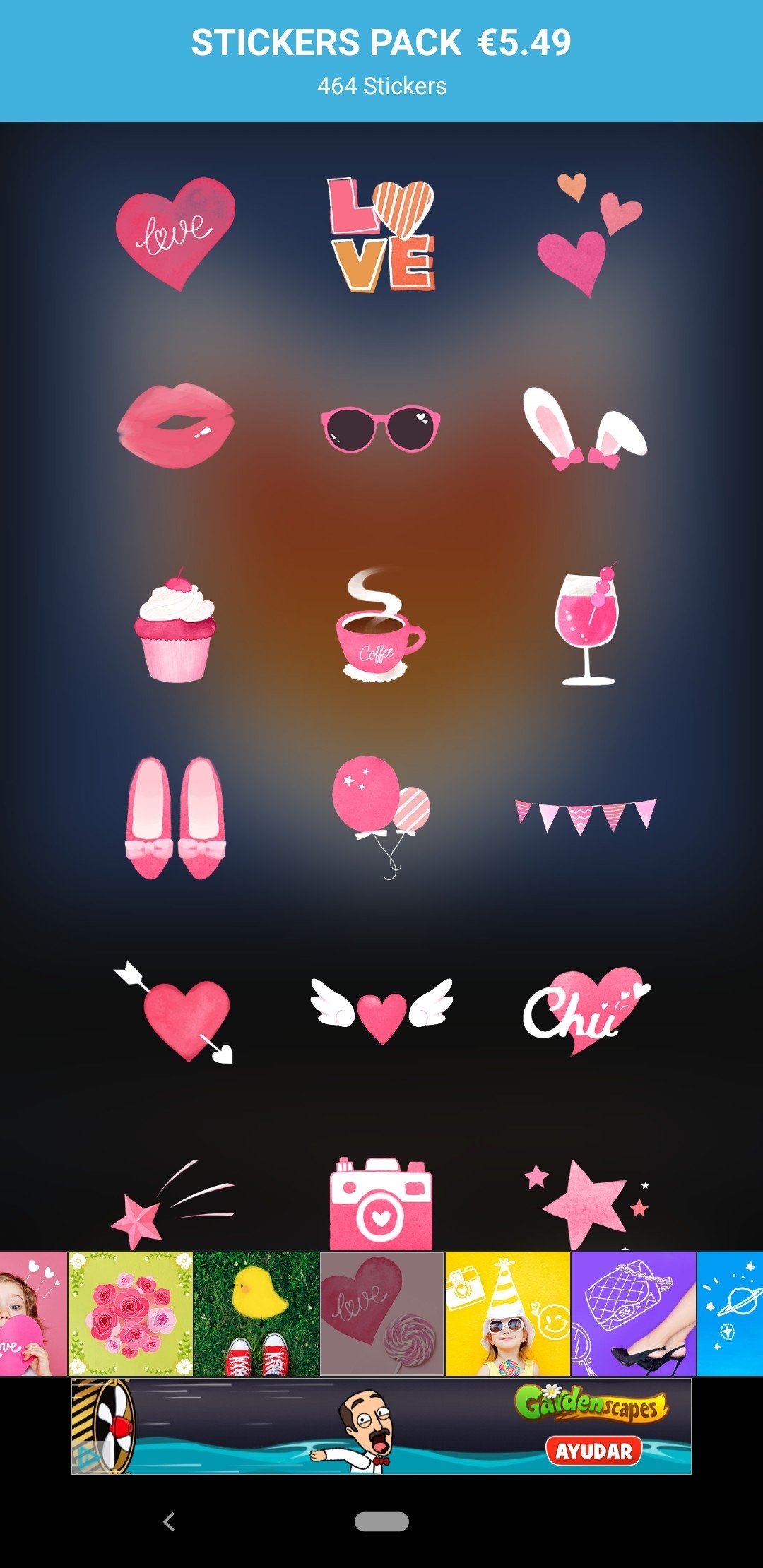Add the coffee cup sticker
This screenshot has width=763, height=1568.
pos(379,629)
